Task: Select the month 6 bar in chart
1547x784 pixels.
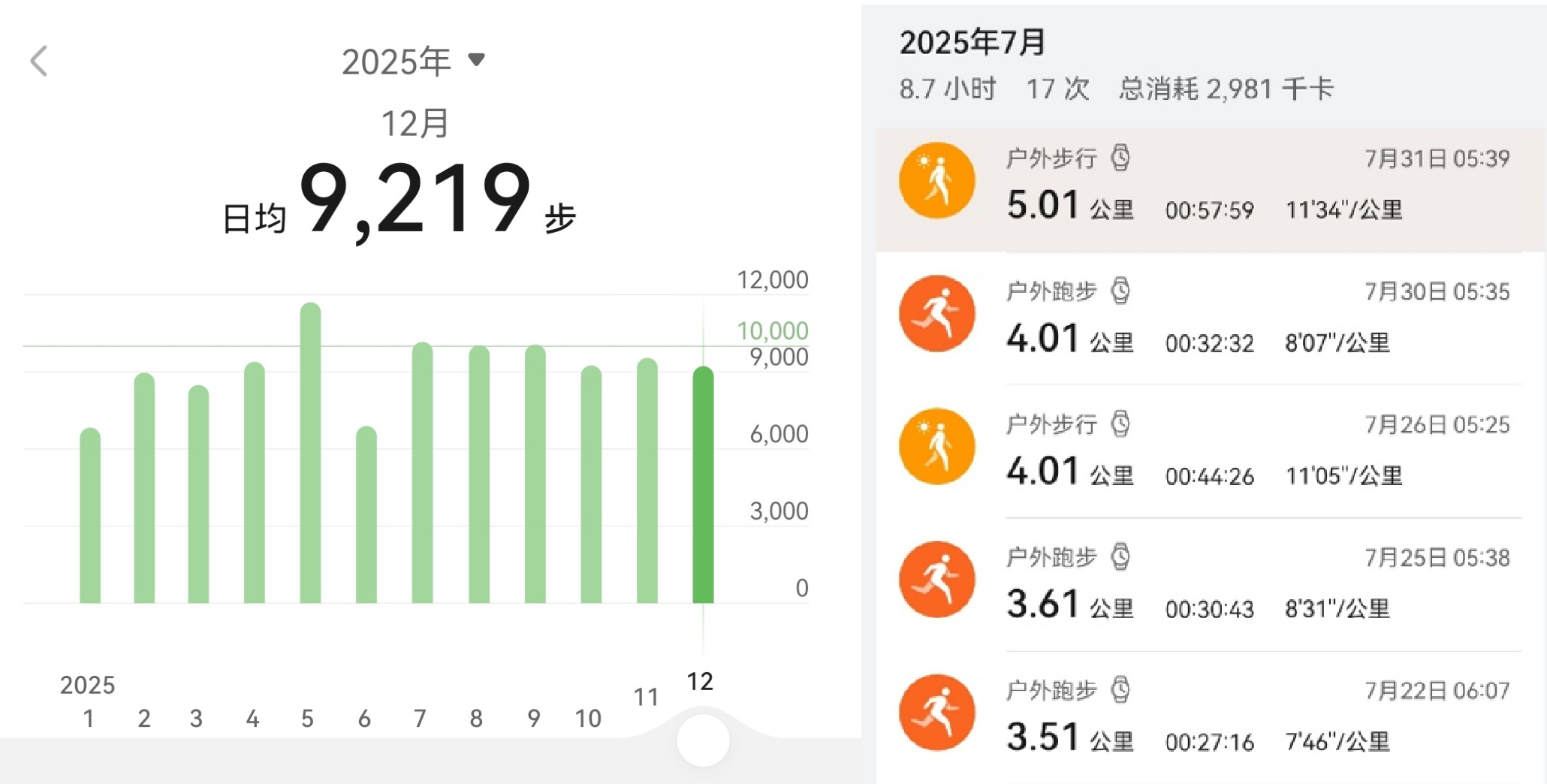Action: [x=366, y=515]
